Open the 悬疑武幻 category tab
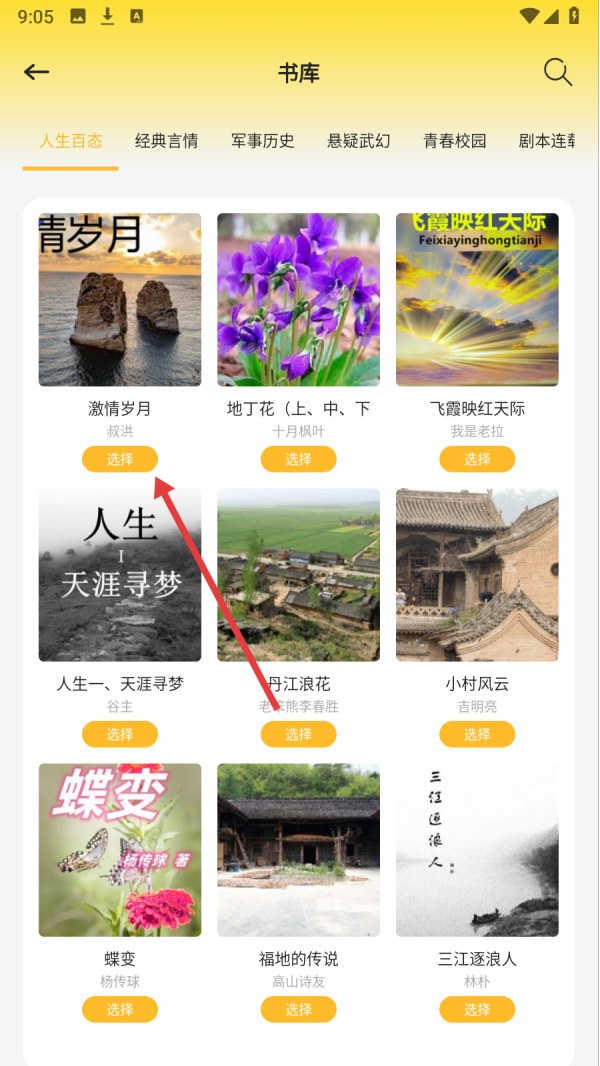Image resolution: width=600 pixels, height=1066 pixels. click(358, 141)
